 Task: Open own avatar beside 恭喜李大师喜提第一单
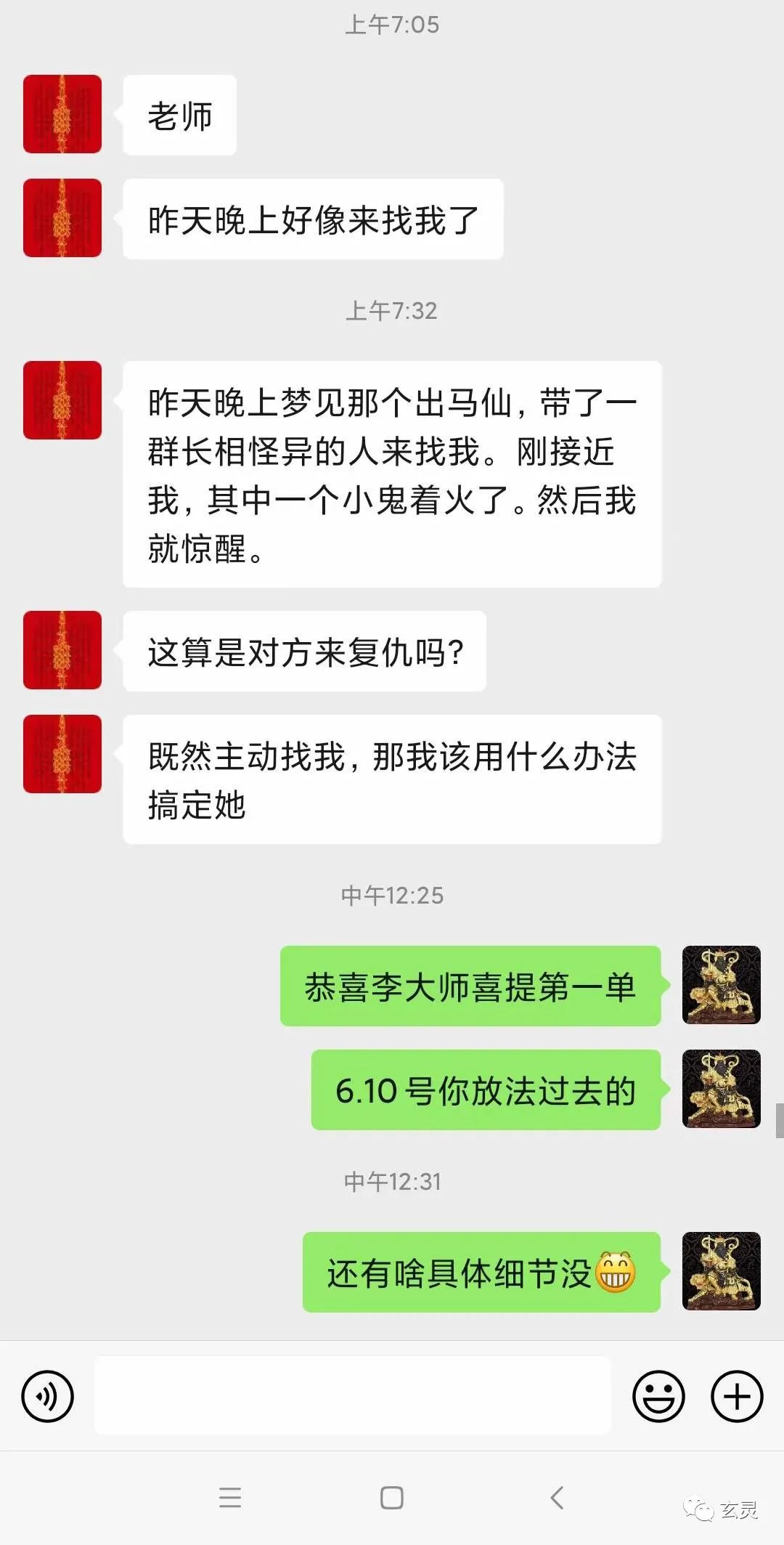pos(721,985)
